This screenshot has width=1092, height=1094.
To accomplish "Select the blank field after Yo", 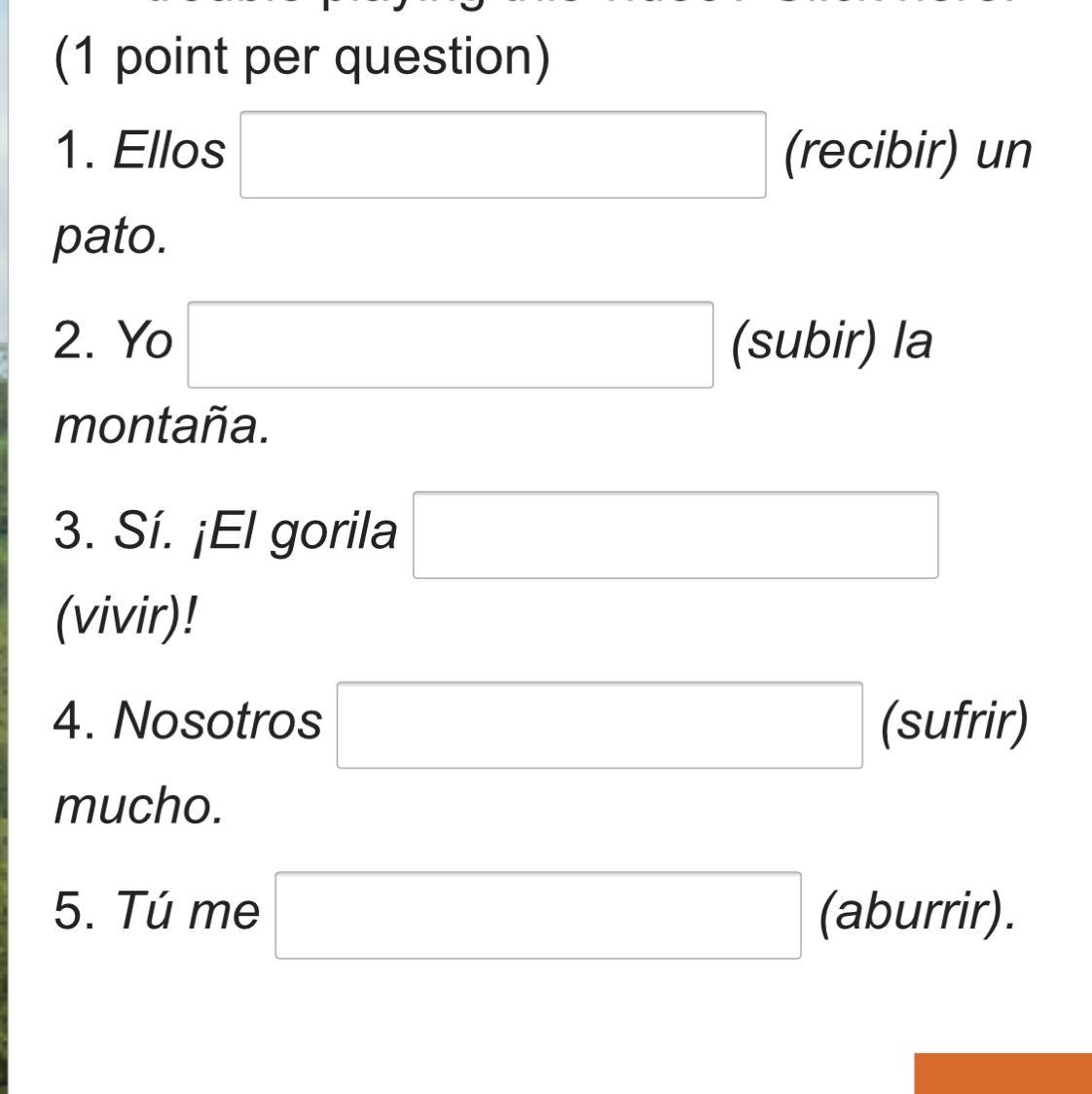I will click(450, 345).
